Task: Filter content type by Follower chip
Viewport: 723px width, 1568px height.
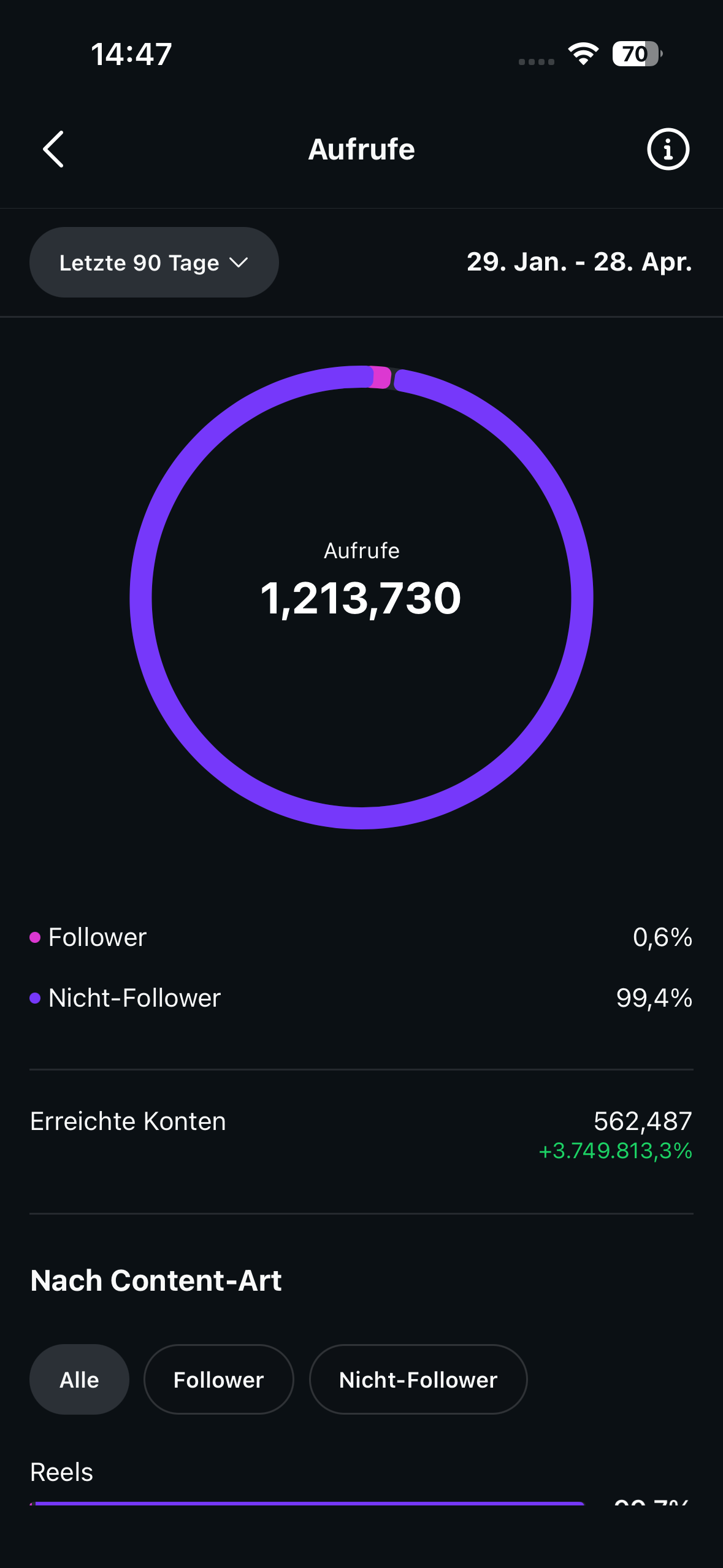Action: 218,1380
